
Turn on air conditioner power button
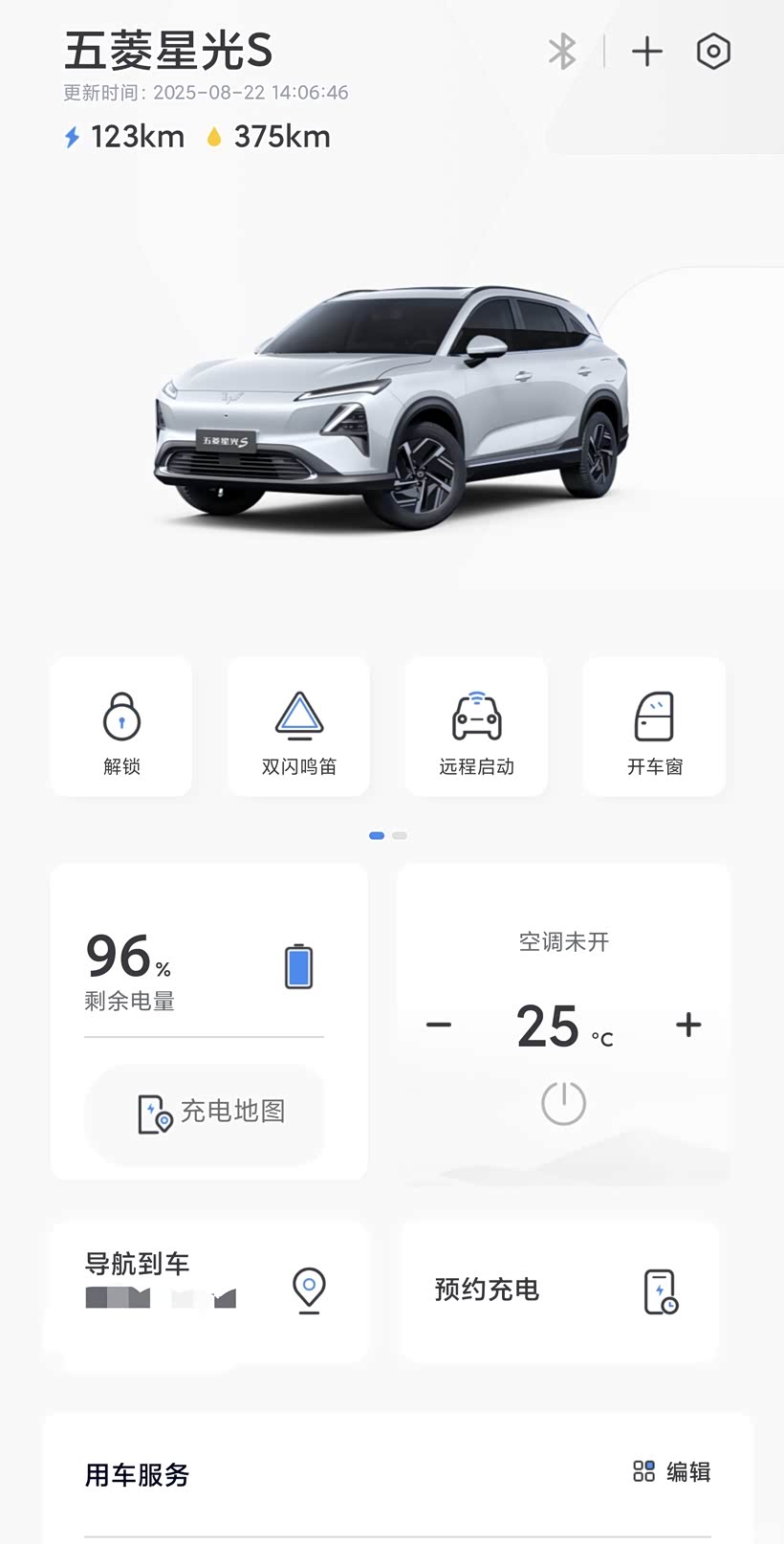(x=563, y=1103)
